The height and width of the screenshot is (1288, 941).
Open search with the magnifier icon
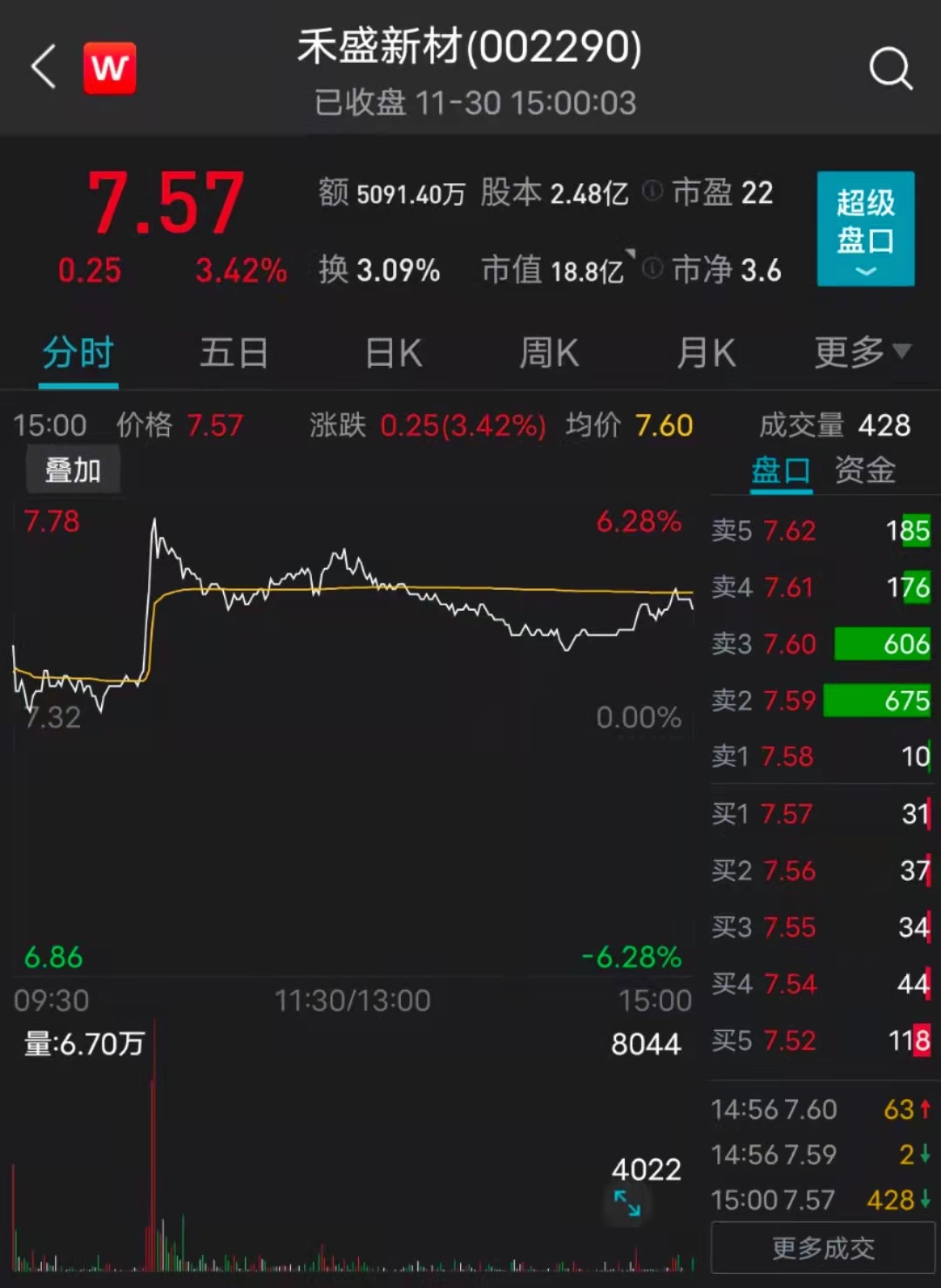click(x=890, y=68)
